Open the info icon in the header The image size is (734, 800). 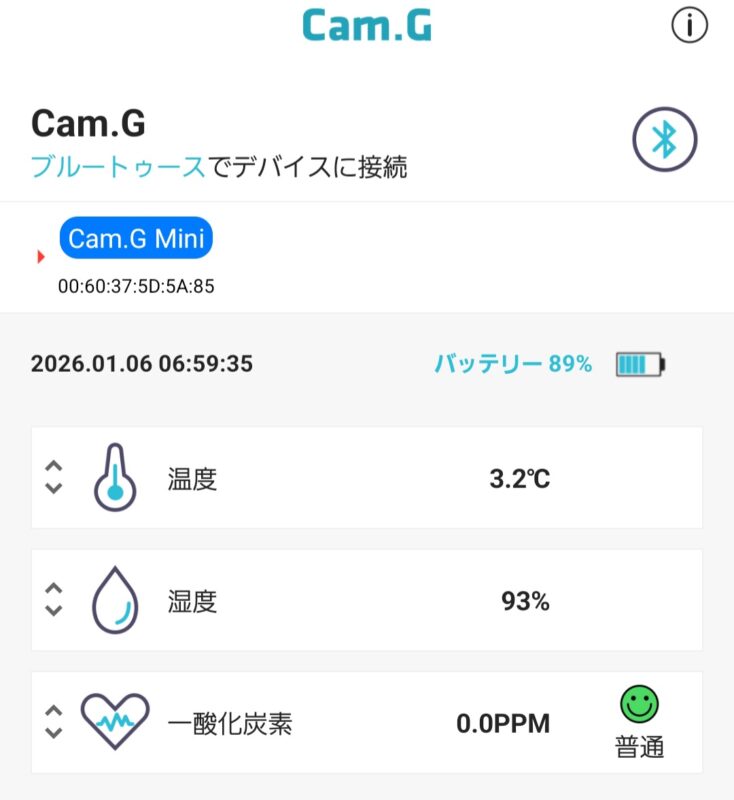tap(690, 27)
